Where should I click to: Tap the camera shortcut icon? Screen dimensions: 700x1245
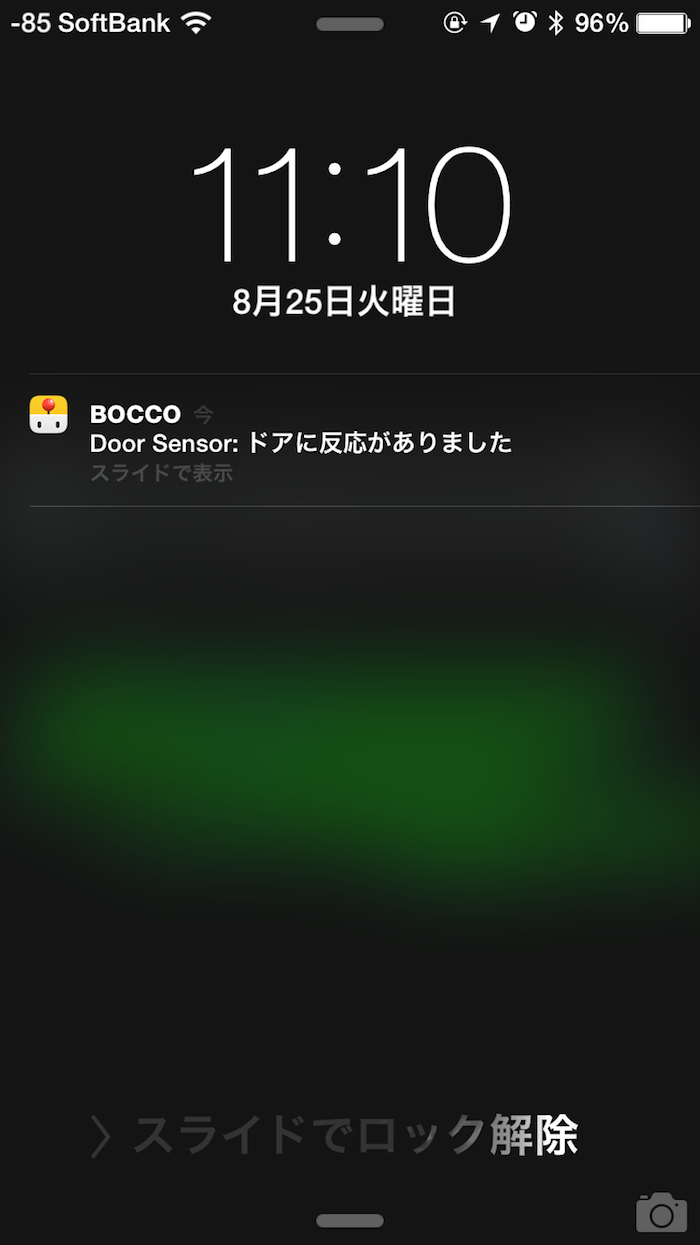coord(661,1212)
